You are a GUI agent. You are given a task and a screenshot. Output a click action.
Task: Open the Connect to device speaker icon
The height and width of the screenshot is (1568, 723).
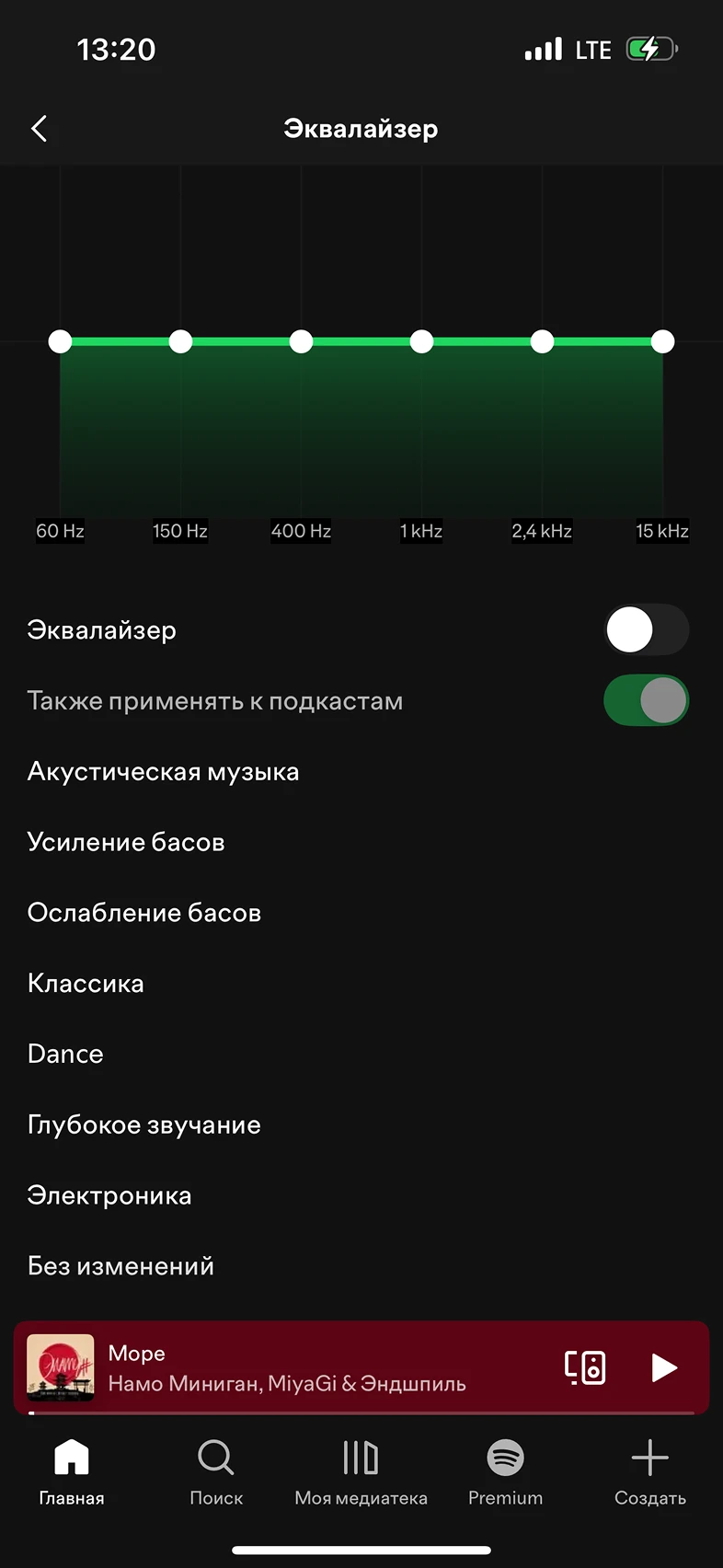tap(586, 1368)
